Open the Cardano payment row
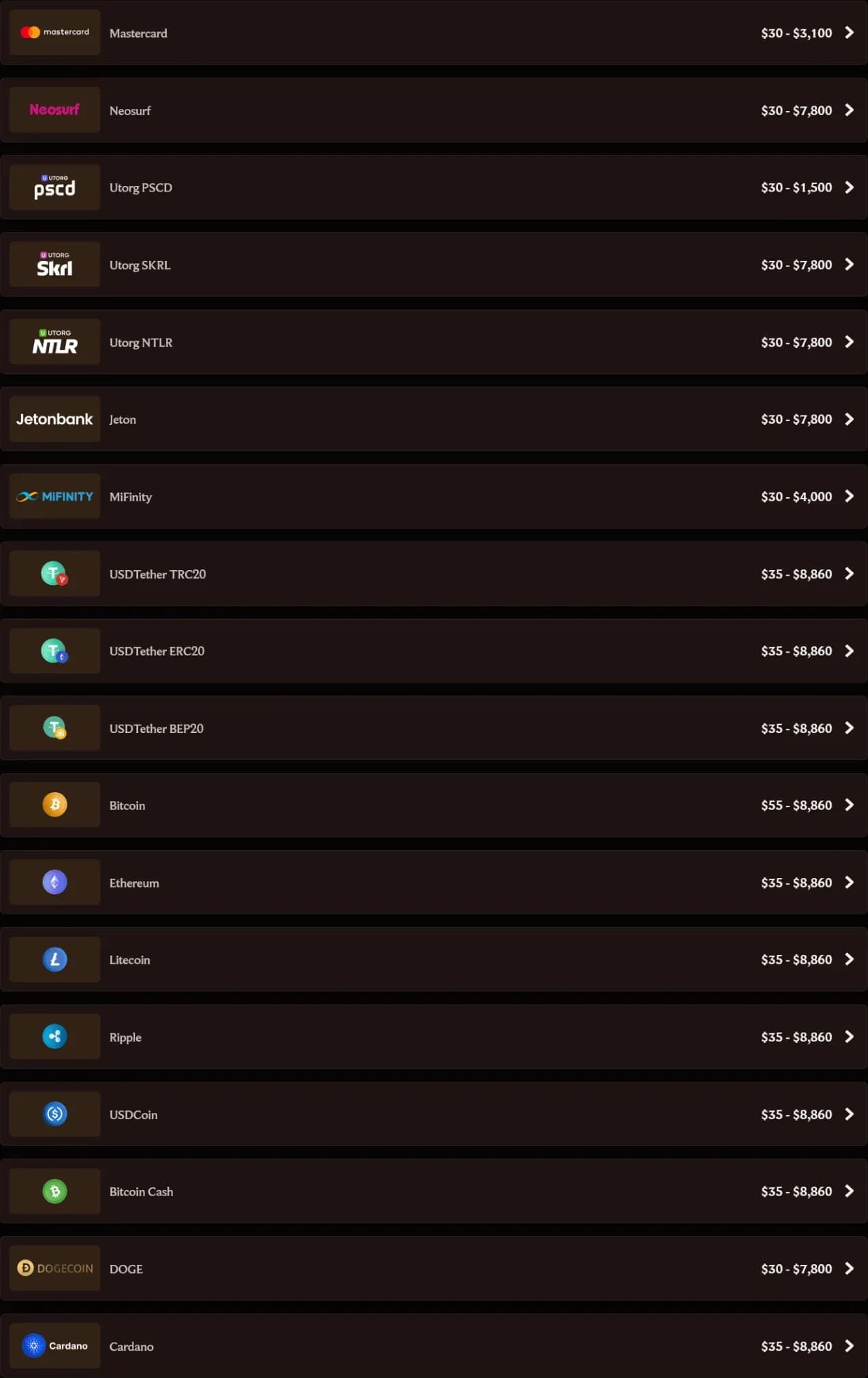868x1378 pixels. 433,1346
